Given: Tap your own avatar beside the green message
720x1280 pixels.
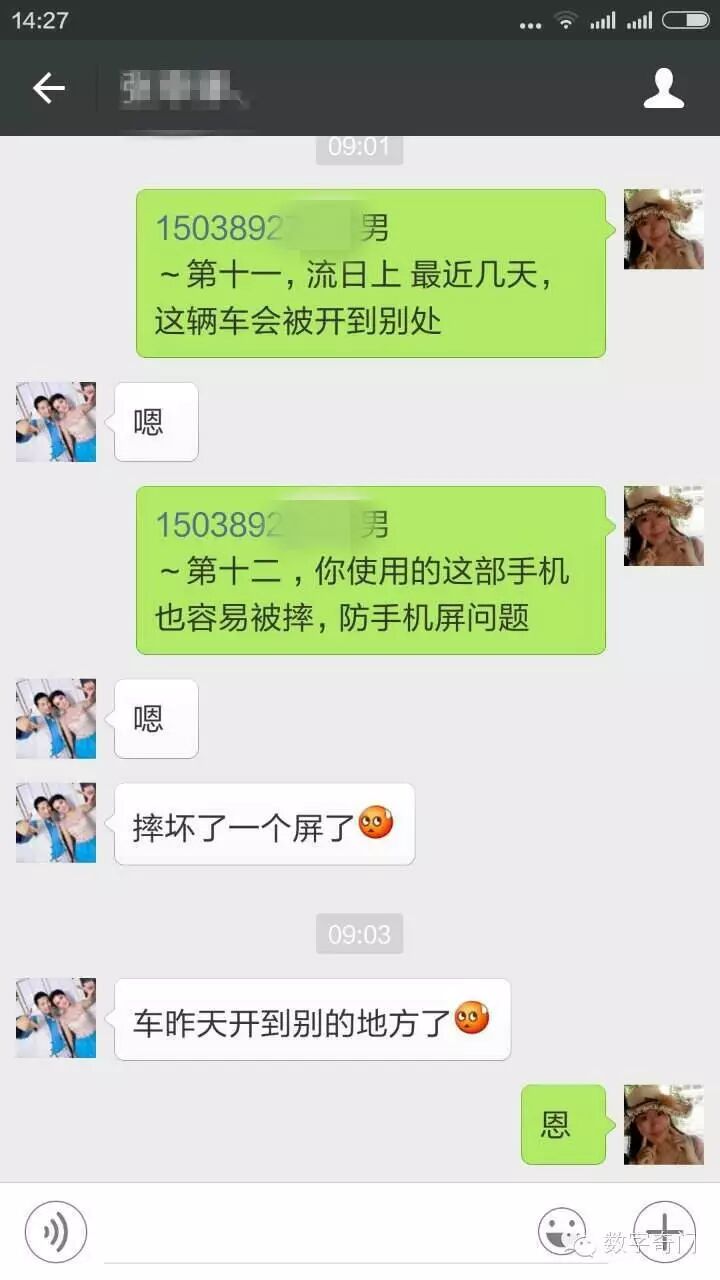Looking at the screenshot, I should (663, 227).
